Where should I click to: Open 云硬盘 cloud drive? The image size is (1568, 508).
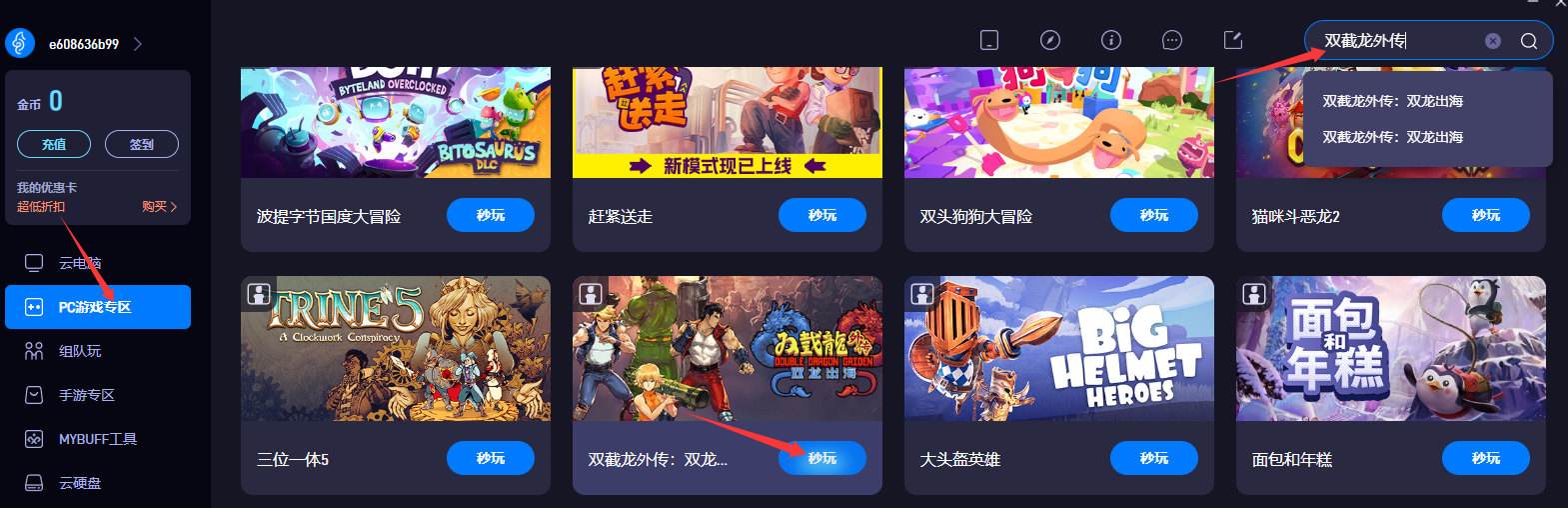pos(80,483)
